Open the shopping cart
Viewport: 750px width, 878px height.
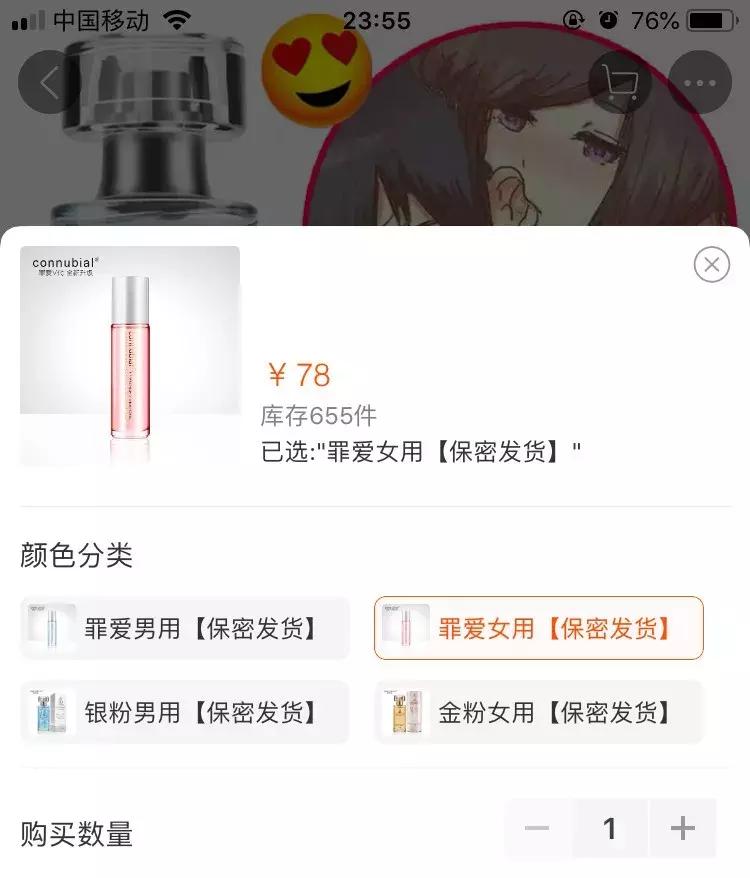click(621, 82)
